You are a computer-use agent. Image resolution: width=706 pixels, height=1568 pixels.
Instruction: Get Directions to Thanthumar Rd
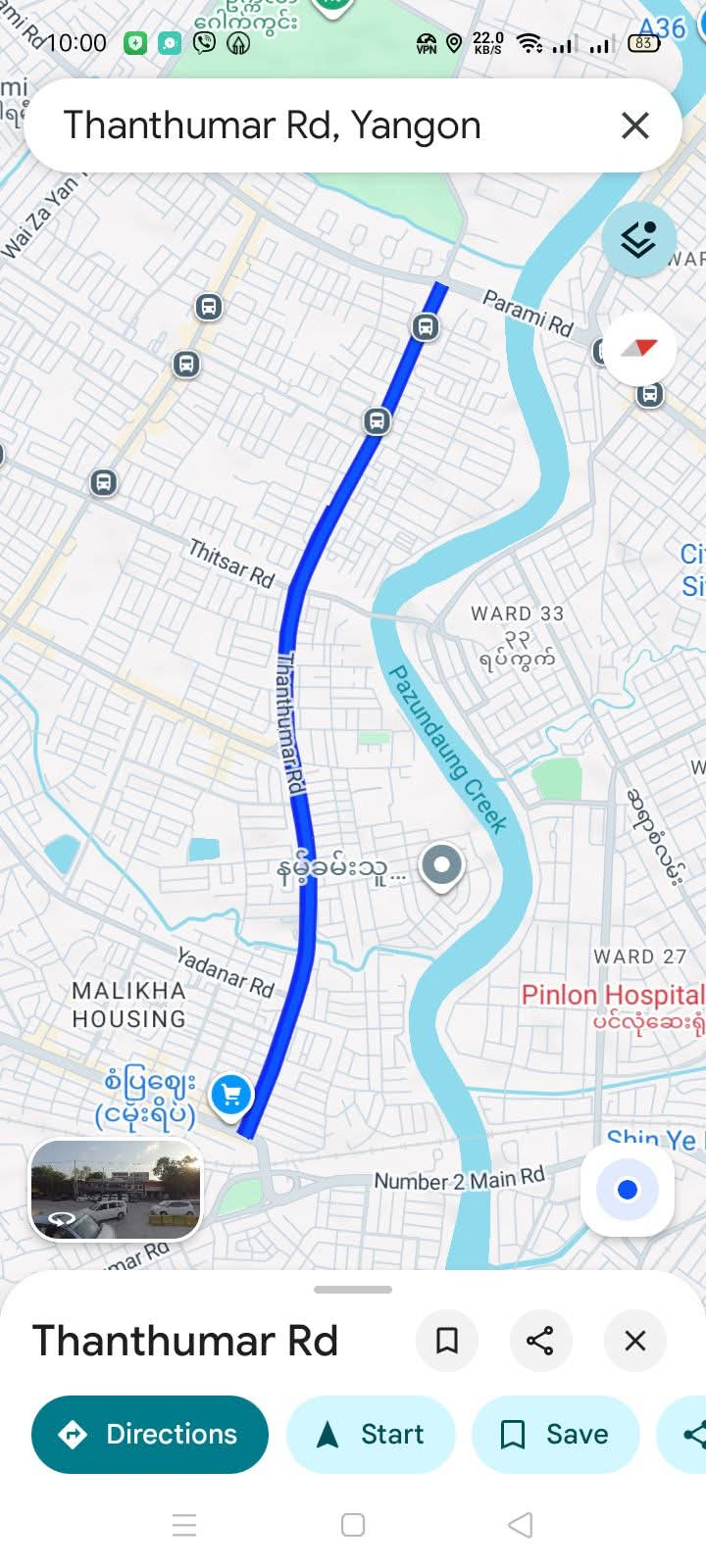coord(150,1435)
